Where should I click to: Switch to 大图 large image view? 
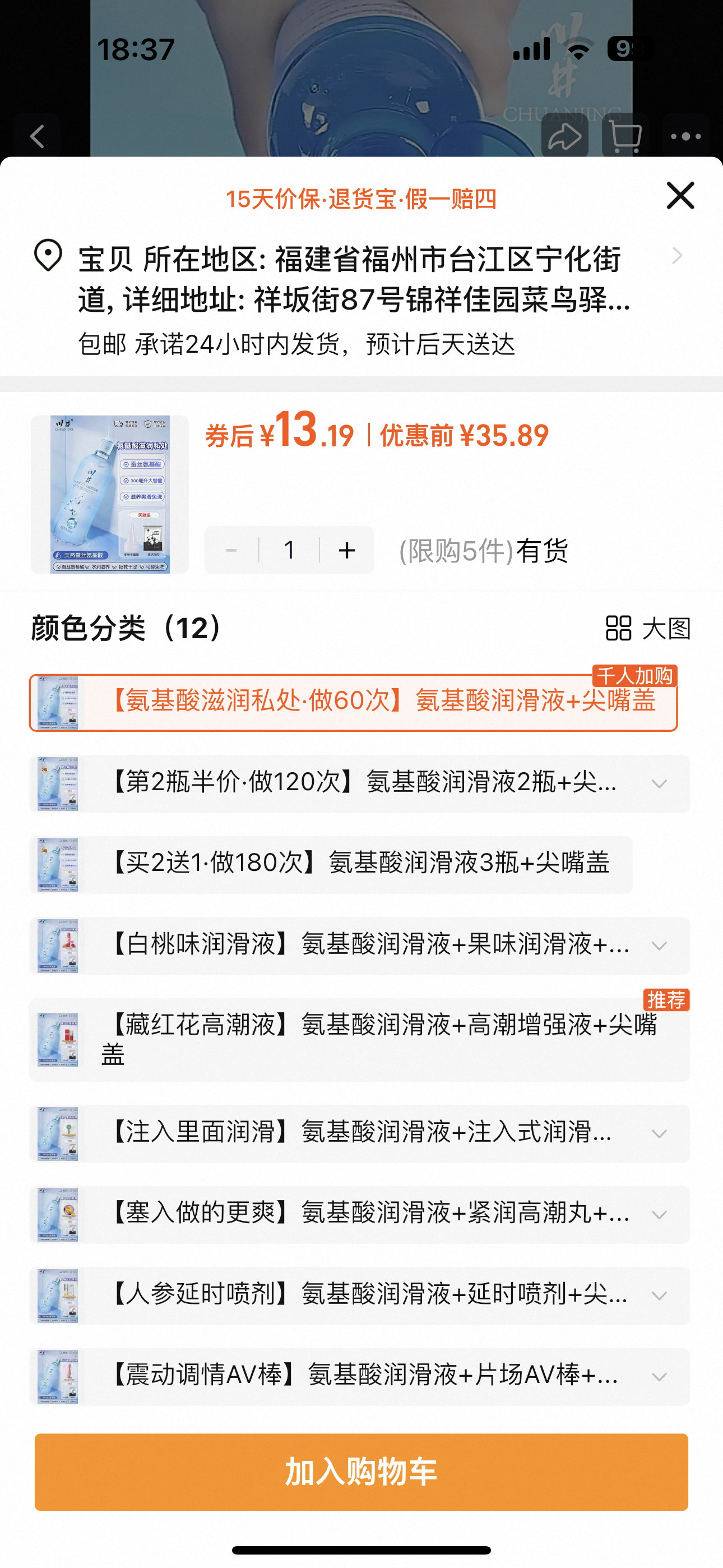648,628
